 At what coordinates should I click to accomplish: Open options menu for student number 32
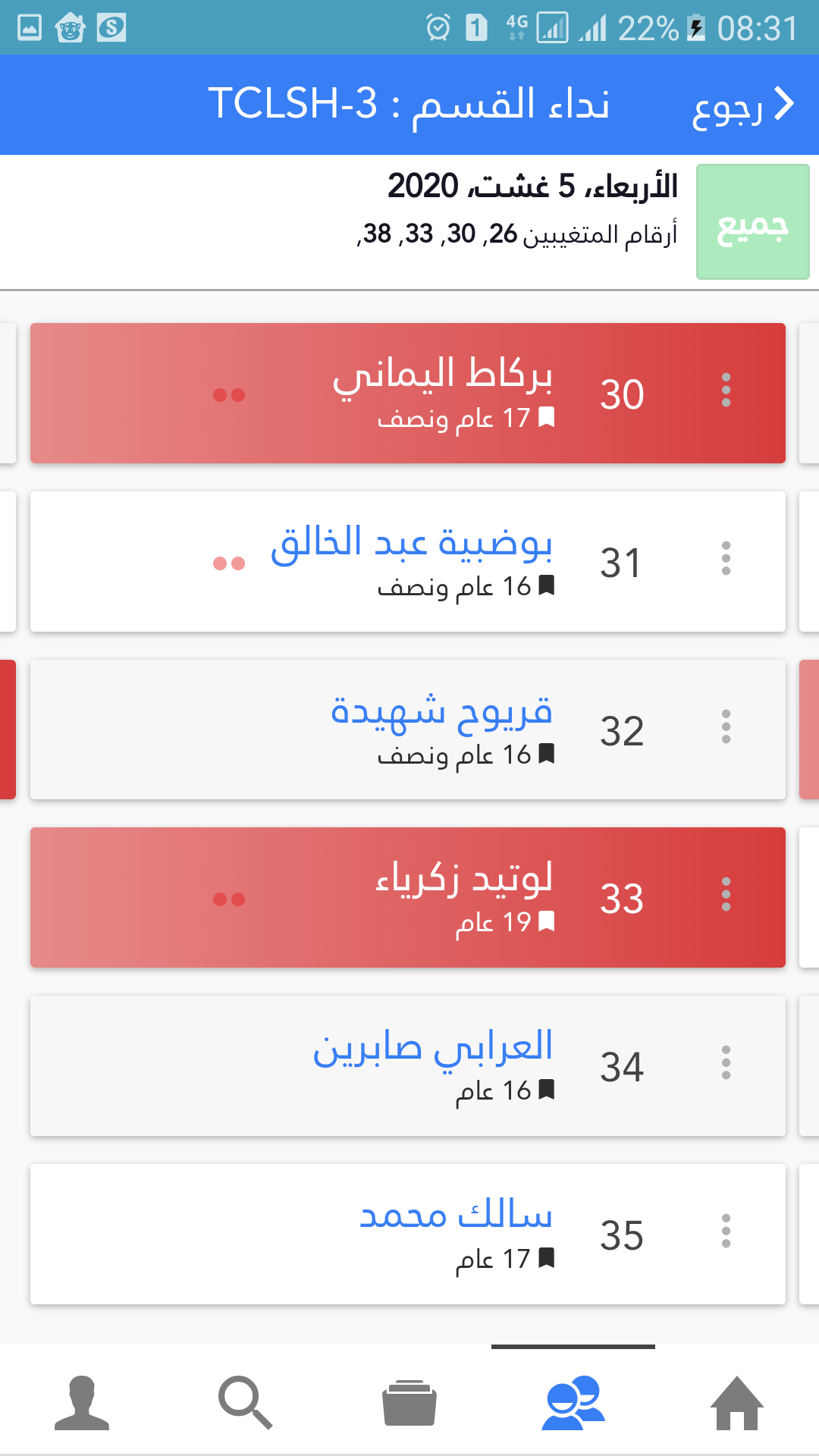(726, 727)
